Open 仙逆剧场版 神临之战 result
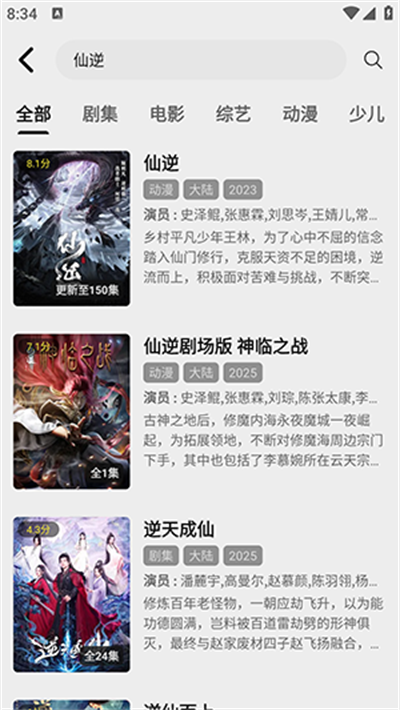The width and height of the screenshot is (400, 710). coord(198,412)
